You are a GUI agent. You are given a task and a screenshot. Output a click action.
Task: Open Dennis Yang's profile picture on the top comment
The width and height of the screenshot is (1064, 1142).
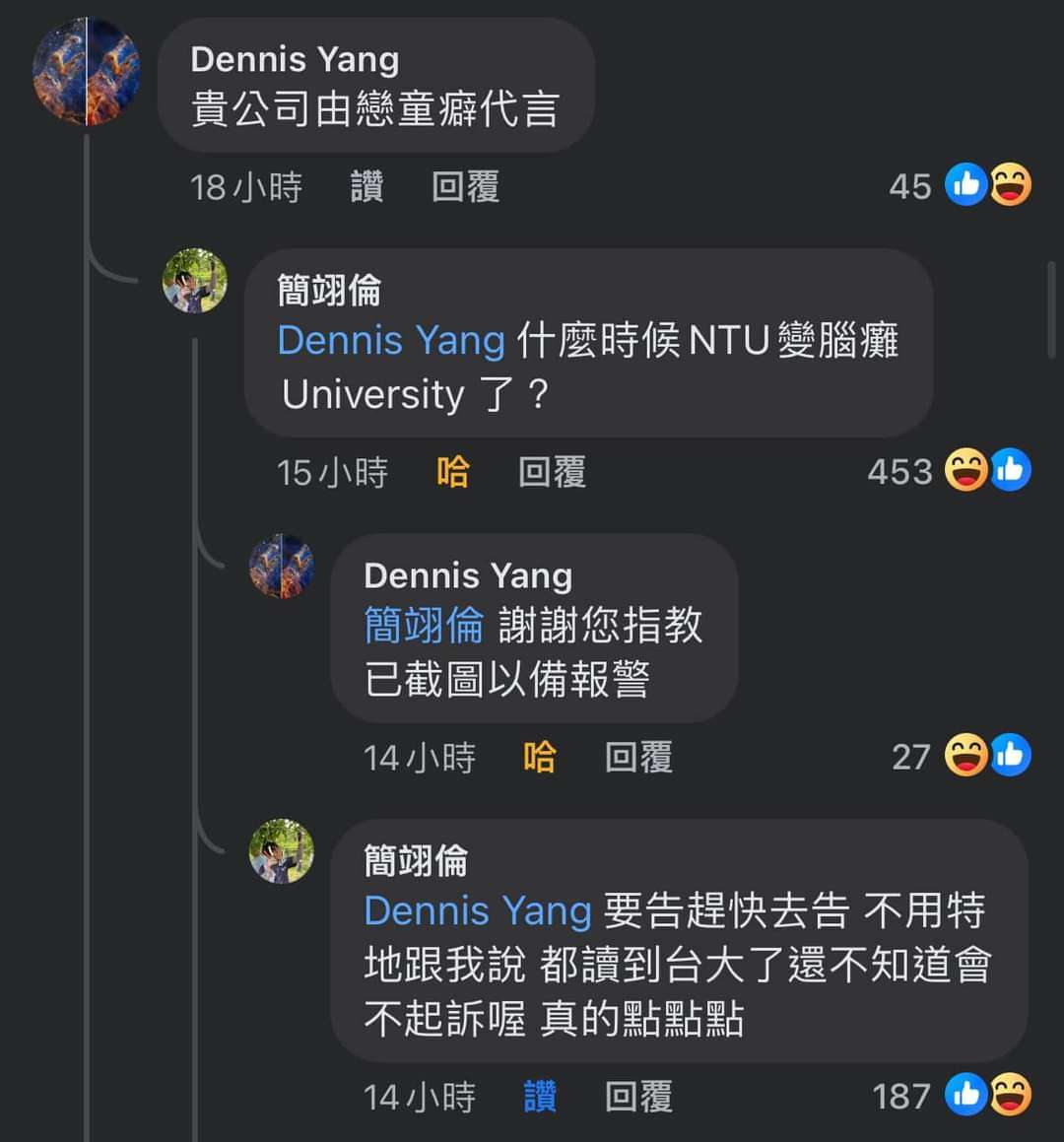(87, 72)
